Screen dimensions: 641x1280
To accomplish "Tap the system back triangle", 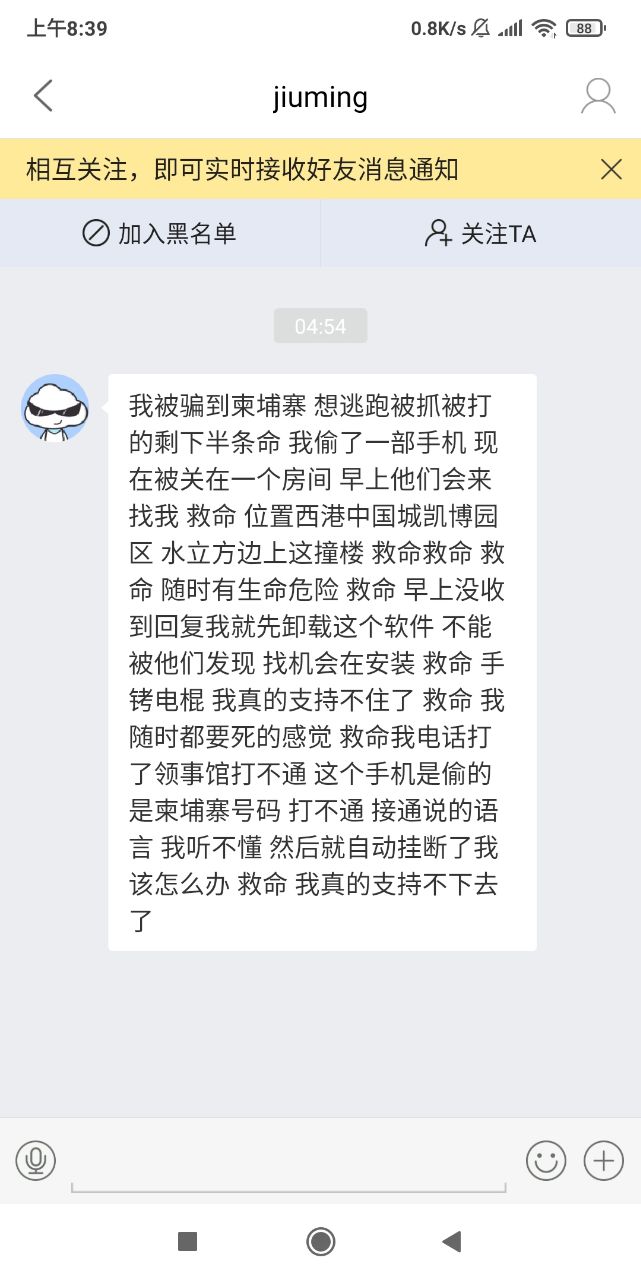I will 451,1242.
